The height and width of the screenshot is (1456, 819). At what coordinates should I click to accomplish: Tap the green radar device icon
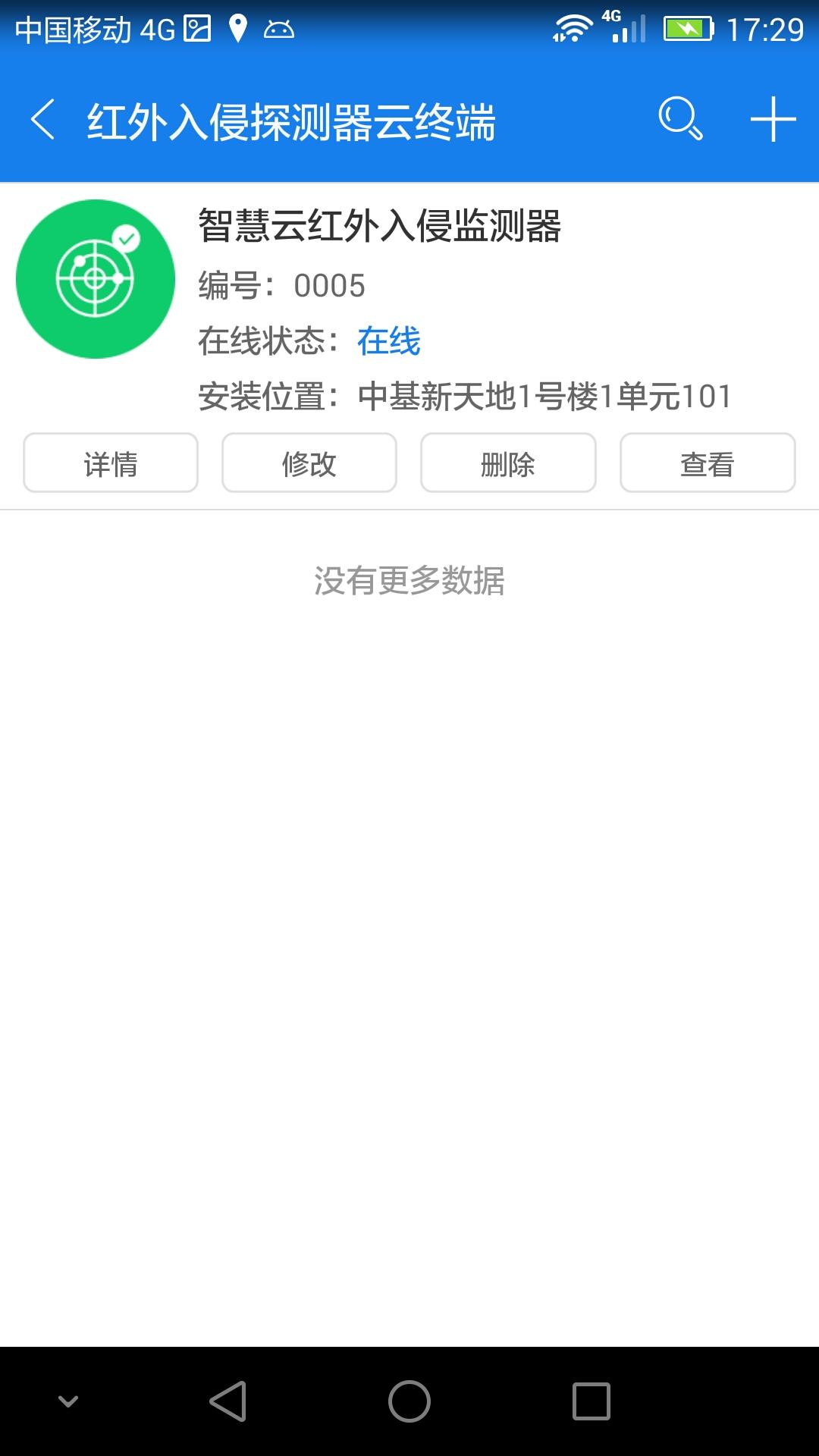click(x=96, y=279)
